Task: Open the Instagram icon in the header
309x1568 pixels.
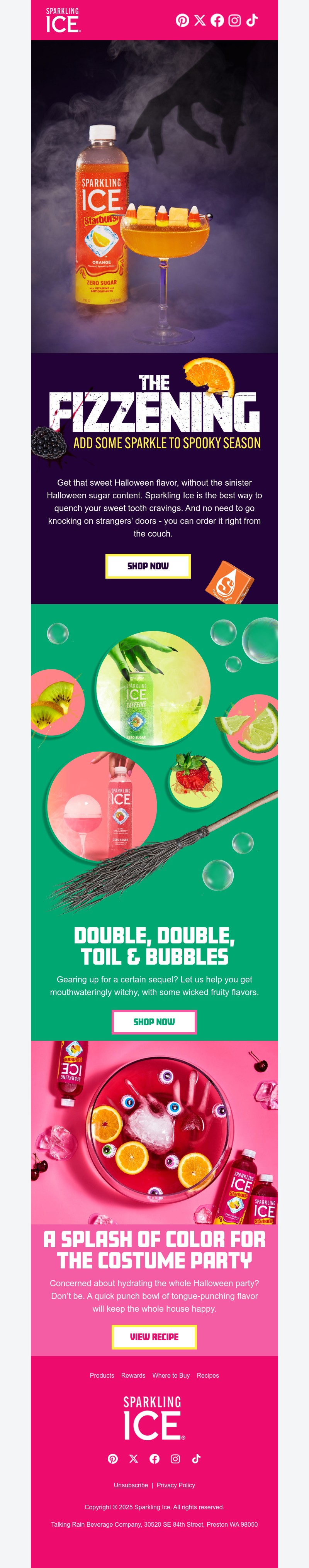Action: click(x=234, y=20)
